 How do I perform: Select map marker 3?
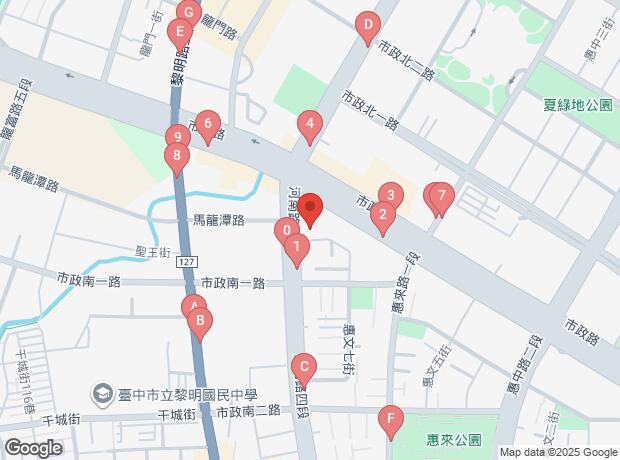(x=390, y=196)
